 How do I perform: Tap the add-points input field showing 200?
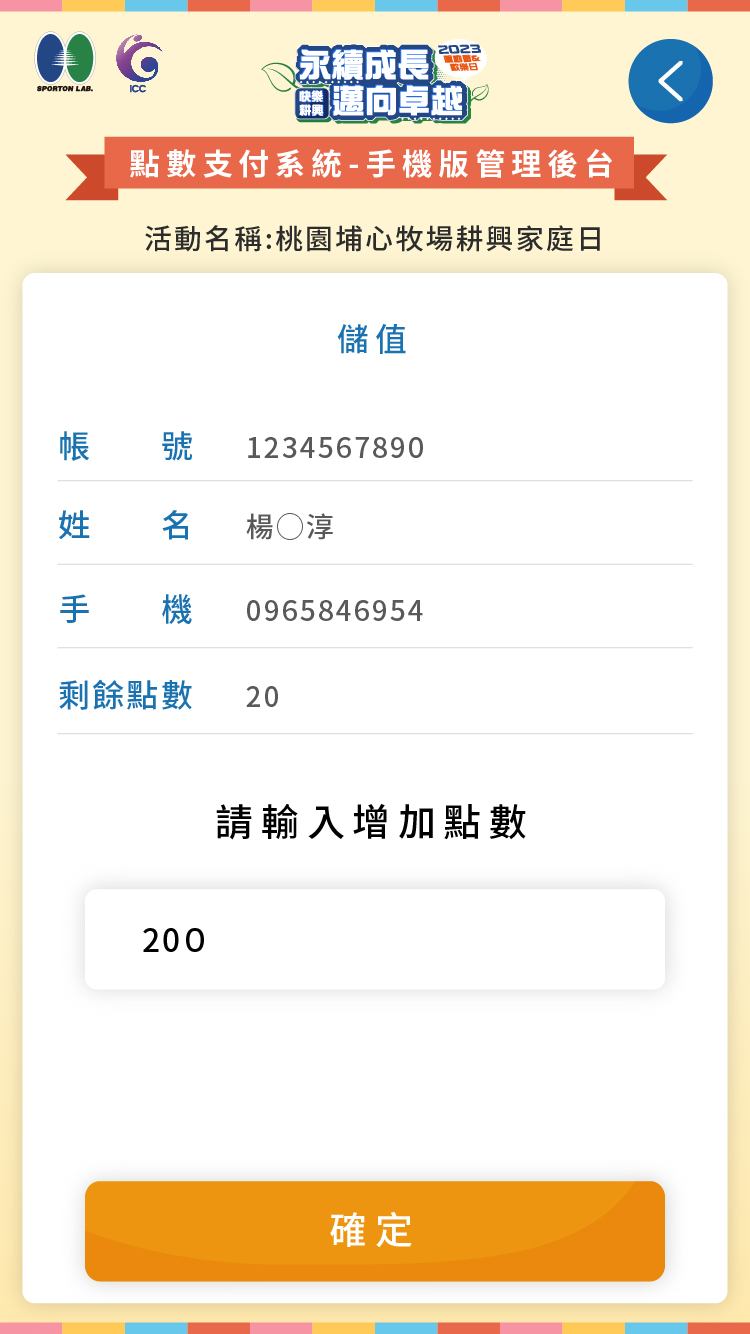tap(374, 939)
